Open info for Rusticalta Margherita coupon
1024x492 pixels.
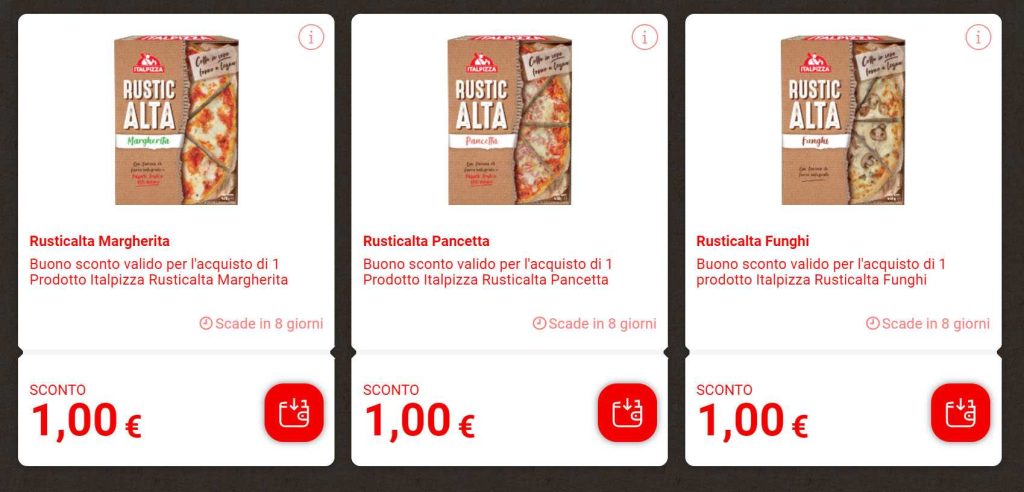coord(311,38)
